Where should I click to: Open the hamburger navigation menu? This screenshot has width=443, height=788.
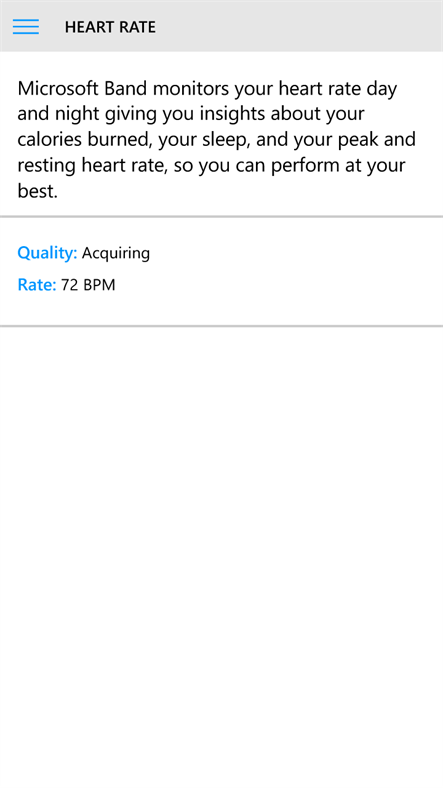coord(26,27)
